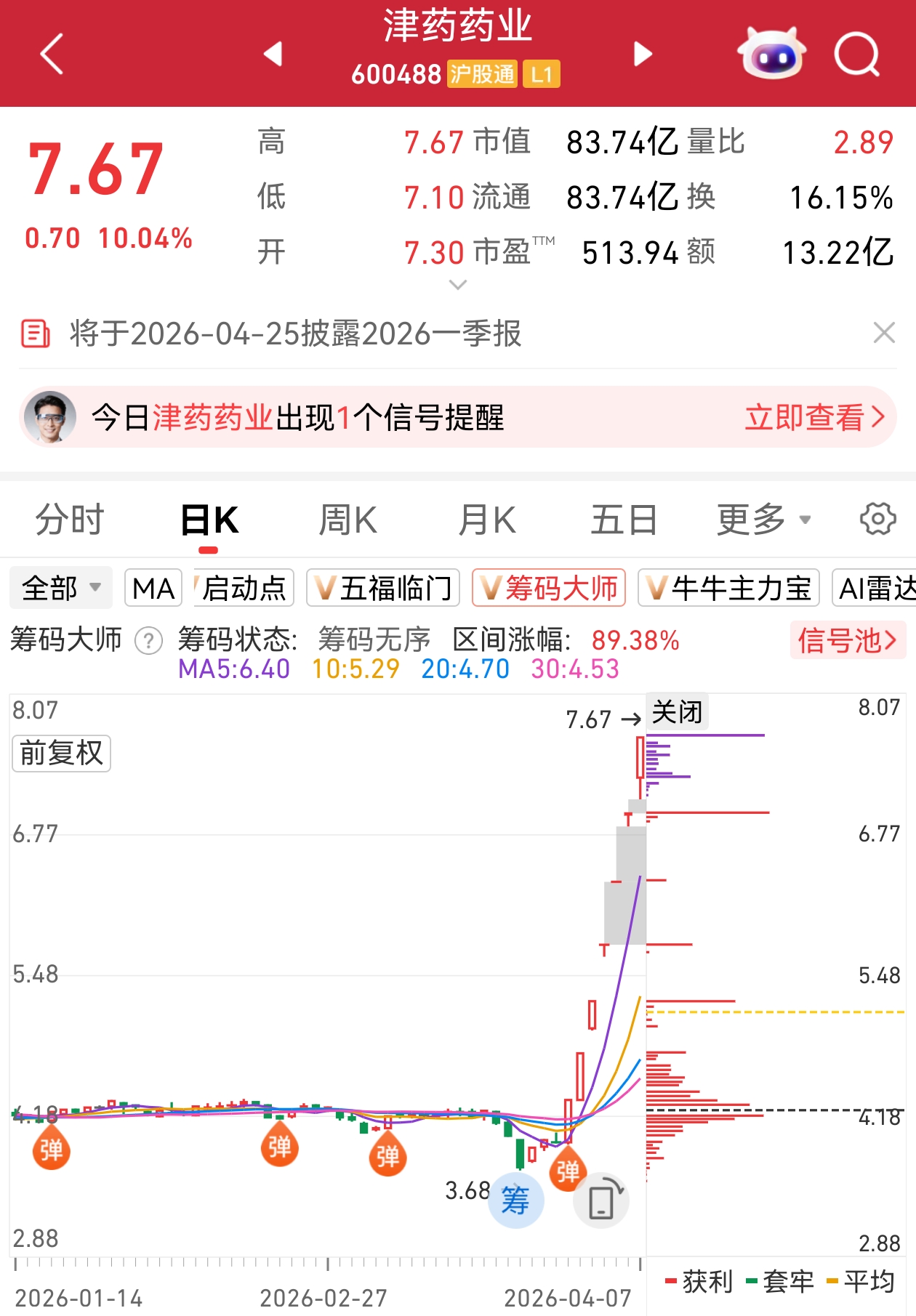View signal alert via 立即查看
The width and height of the screenshot is (916, 1316).
coord(814,418)
